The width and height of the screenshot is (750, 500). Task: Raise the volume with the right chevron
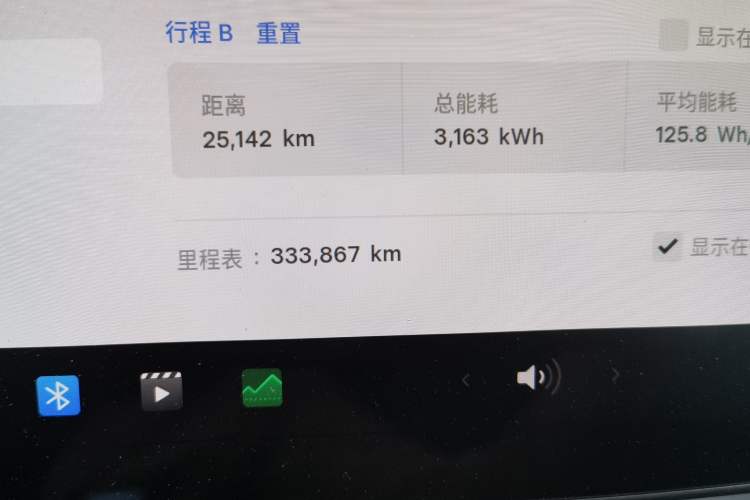615,376
